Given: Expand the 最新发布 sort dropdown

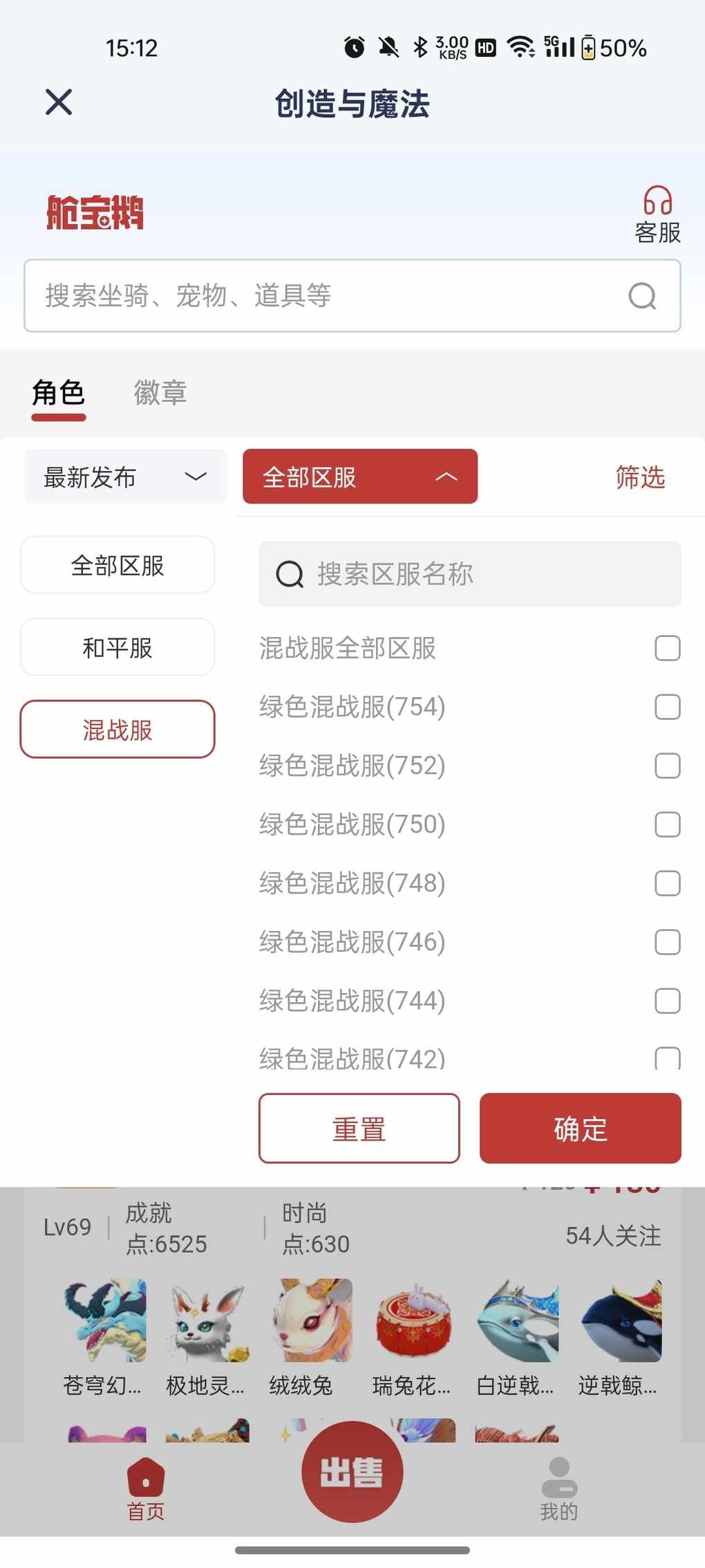Looking at the screenshot, I should (125, 477).
